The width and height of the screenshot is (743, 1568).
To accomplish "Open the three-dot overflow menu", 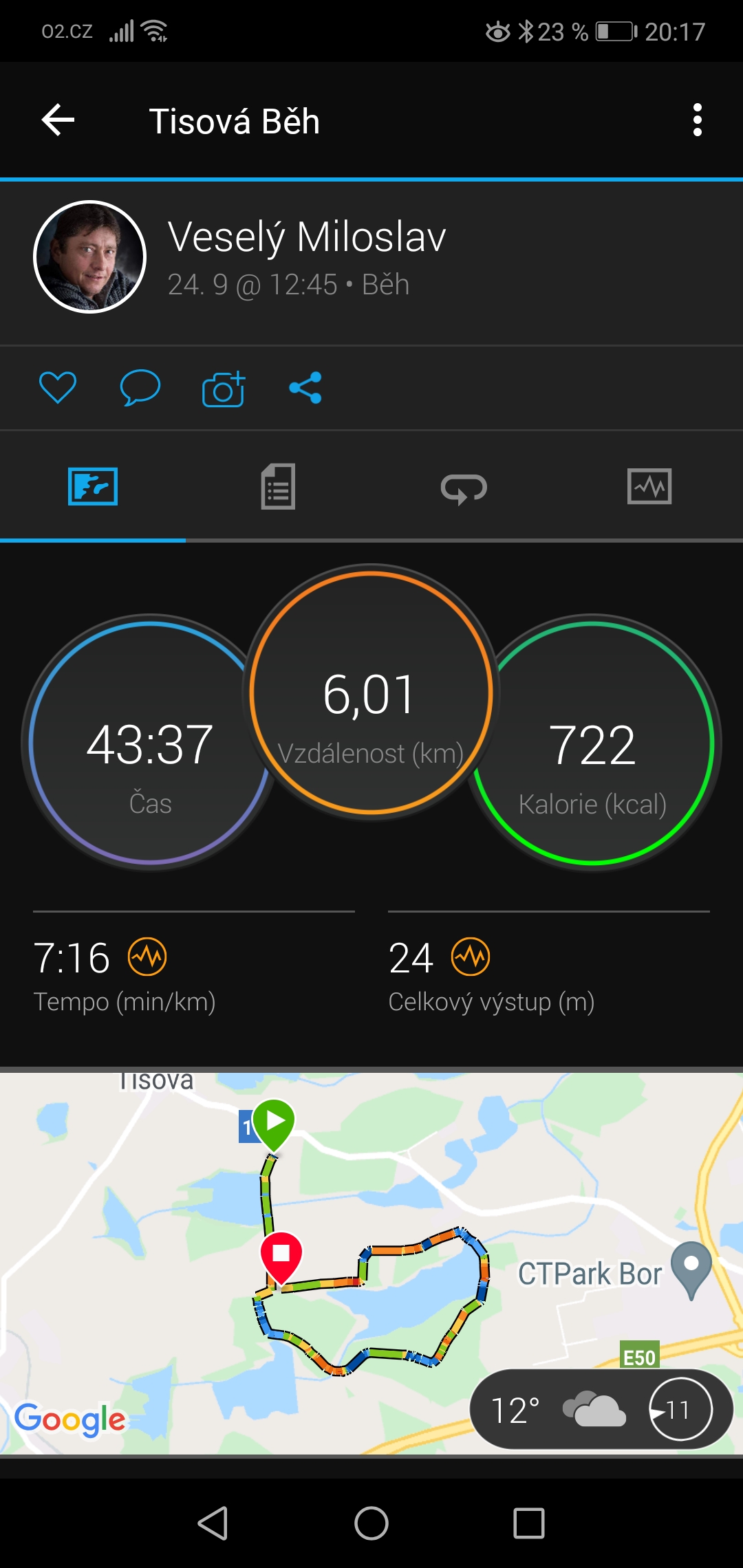I will coord(698,120).
